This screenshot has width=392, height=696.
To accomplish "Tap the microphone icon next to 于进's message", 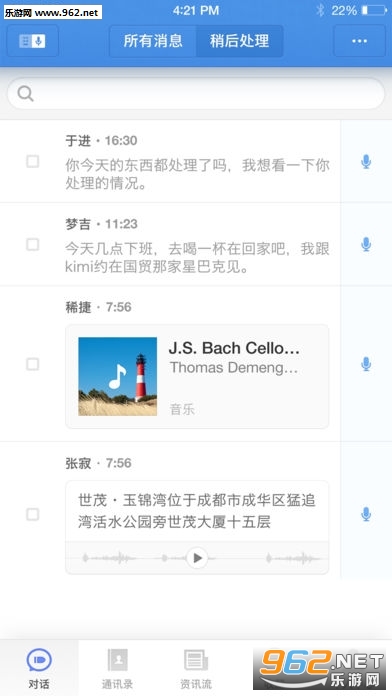I will click(x=366, y=162).
